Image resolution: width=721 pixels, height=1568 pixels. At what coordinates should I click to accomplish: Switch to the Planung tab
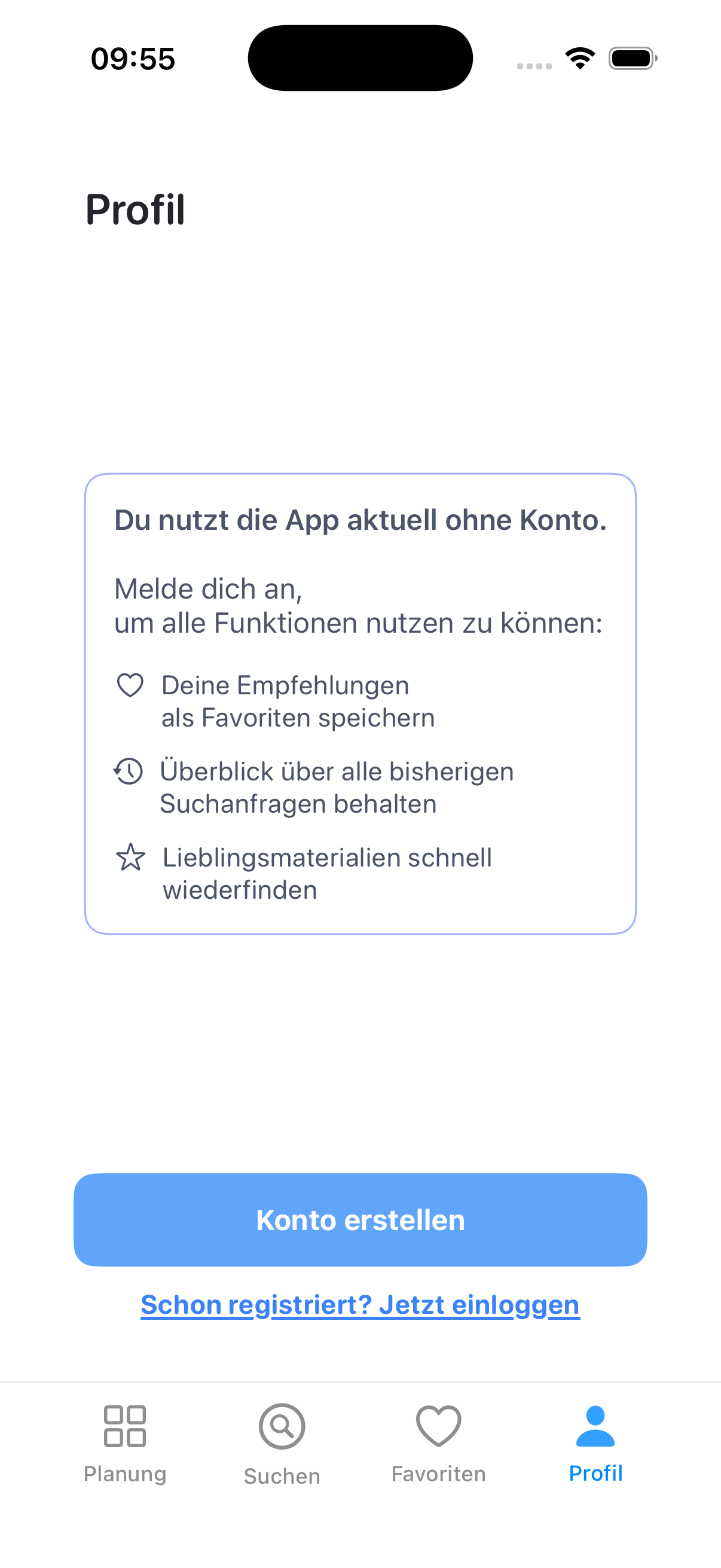125,1443
